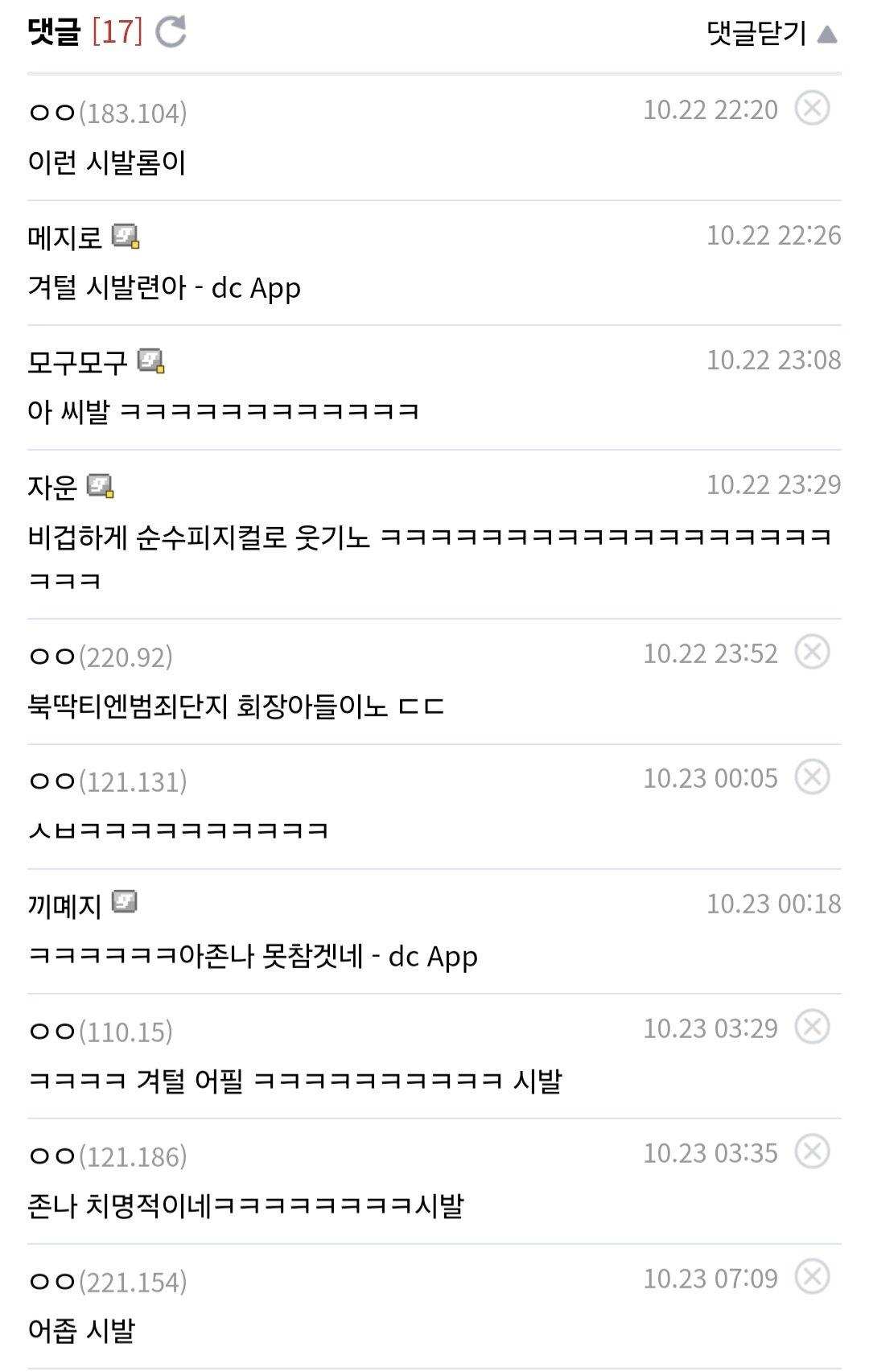Delete the comment by ㅇㅇ(220.92)

[812, 652]
